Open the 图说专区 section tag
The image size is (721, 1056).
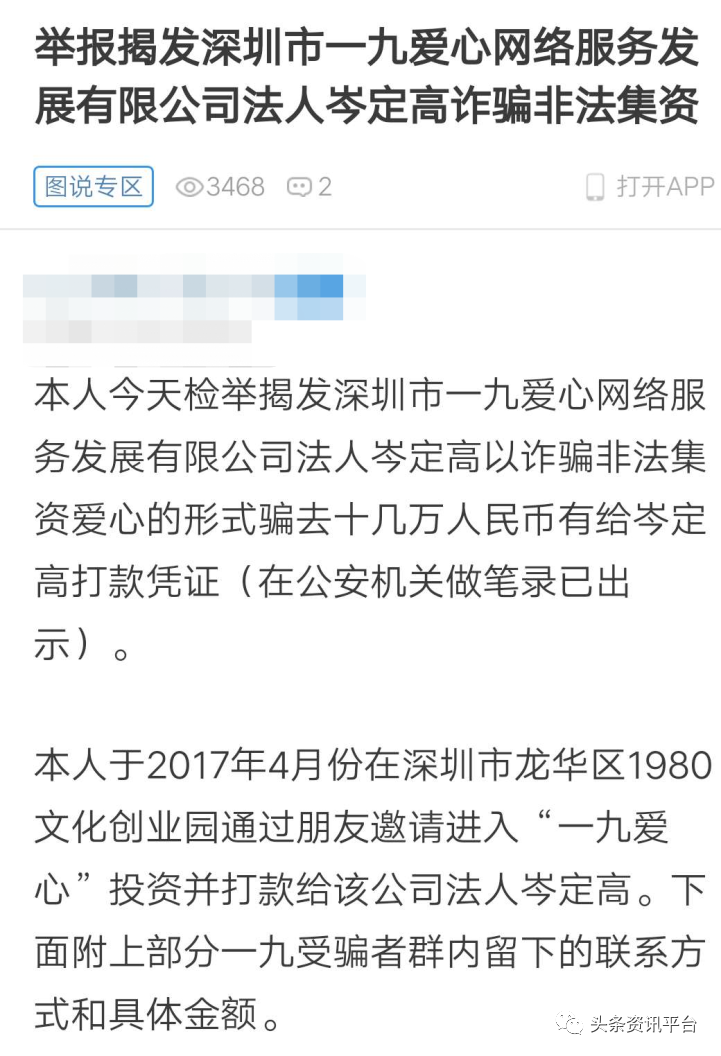(93, 187)
